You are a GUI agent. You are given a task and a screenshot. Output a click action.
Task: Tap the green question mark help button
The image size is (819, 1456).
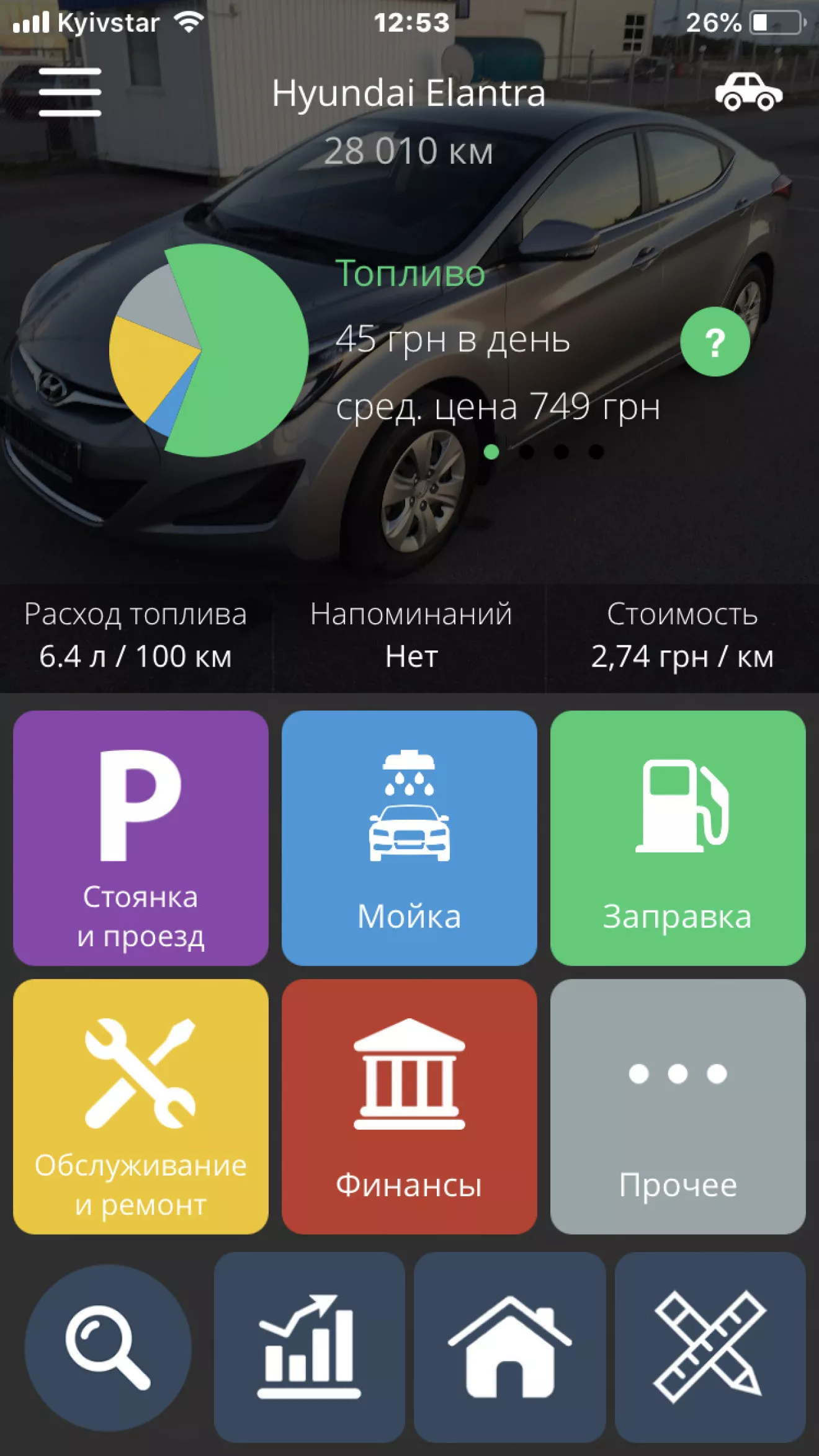715,342
